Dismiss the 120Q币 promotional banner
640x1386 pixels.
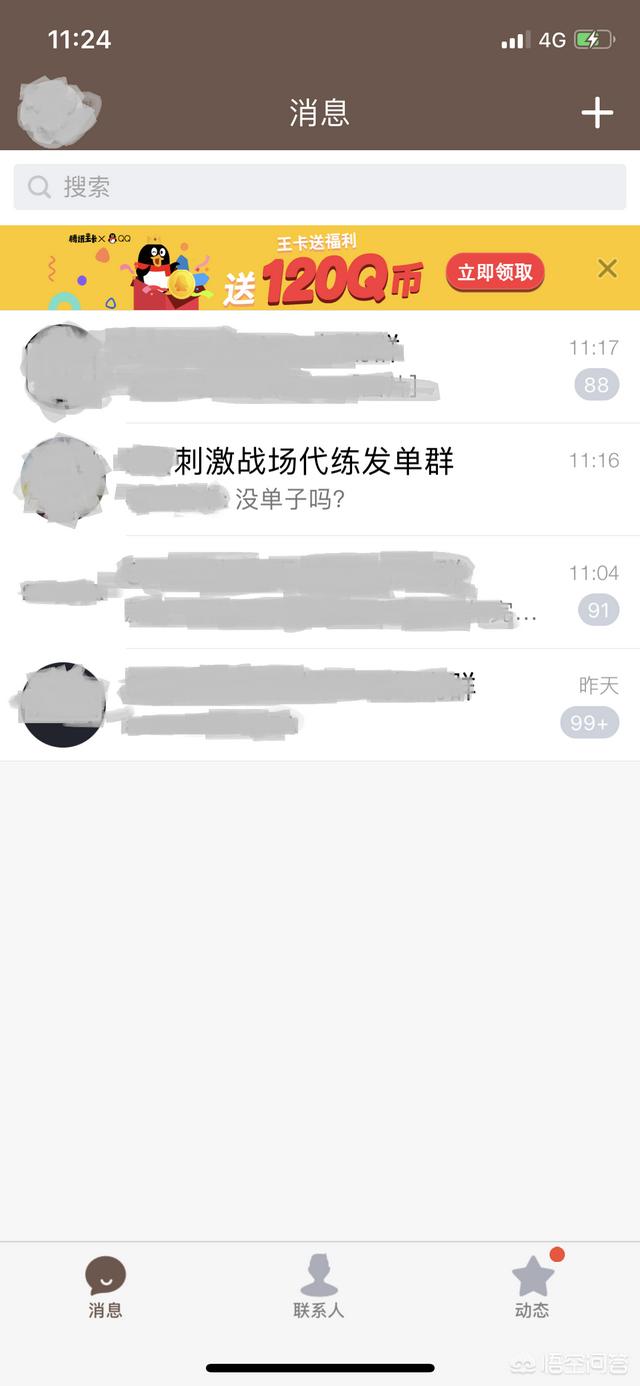[607, 268]
